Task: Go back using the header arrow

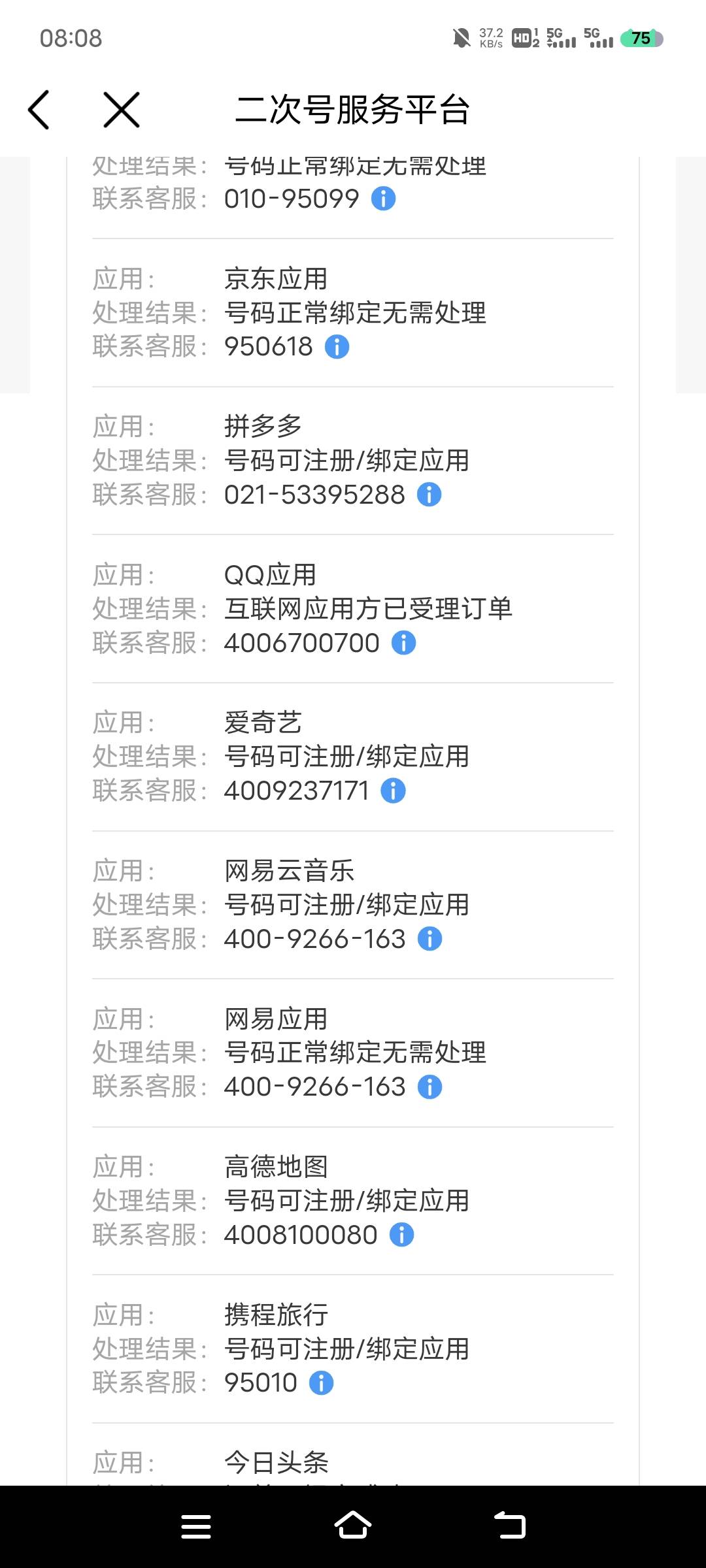Action: coord(39,109)
